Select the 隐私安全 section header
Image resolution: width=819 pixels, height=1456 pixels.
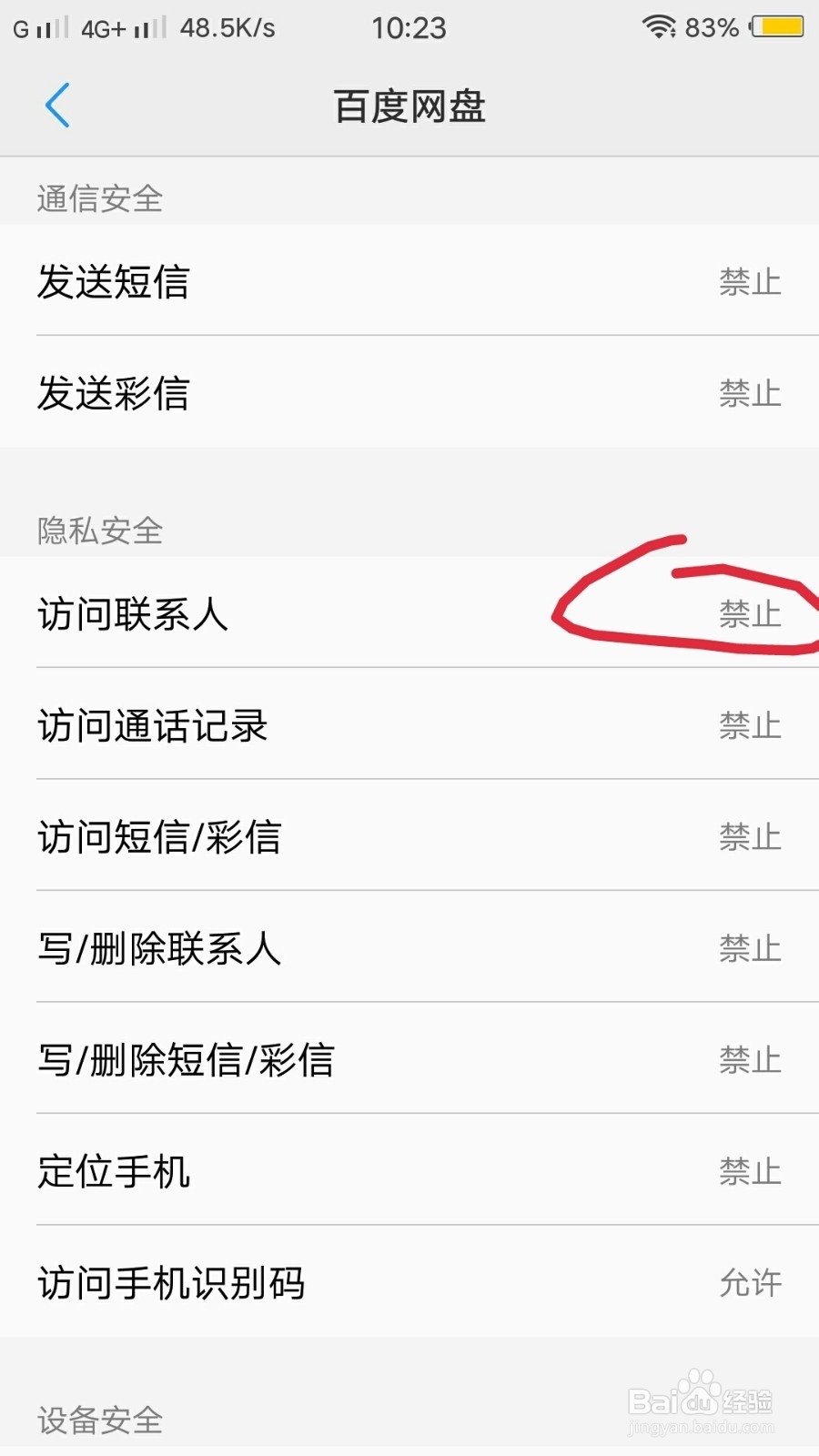point(97,531)
